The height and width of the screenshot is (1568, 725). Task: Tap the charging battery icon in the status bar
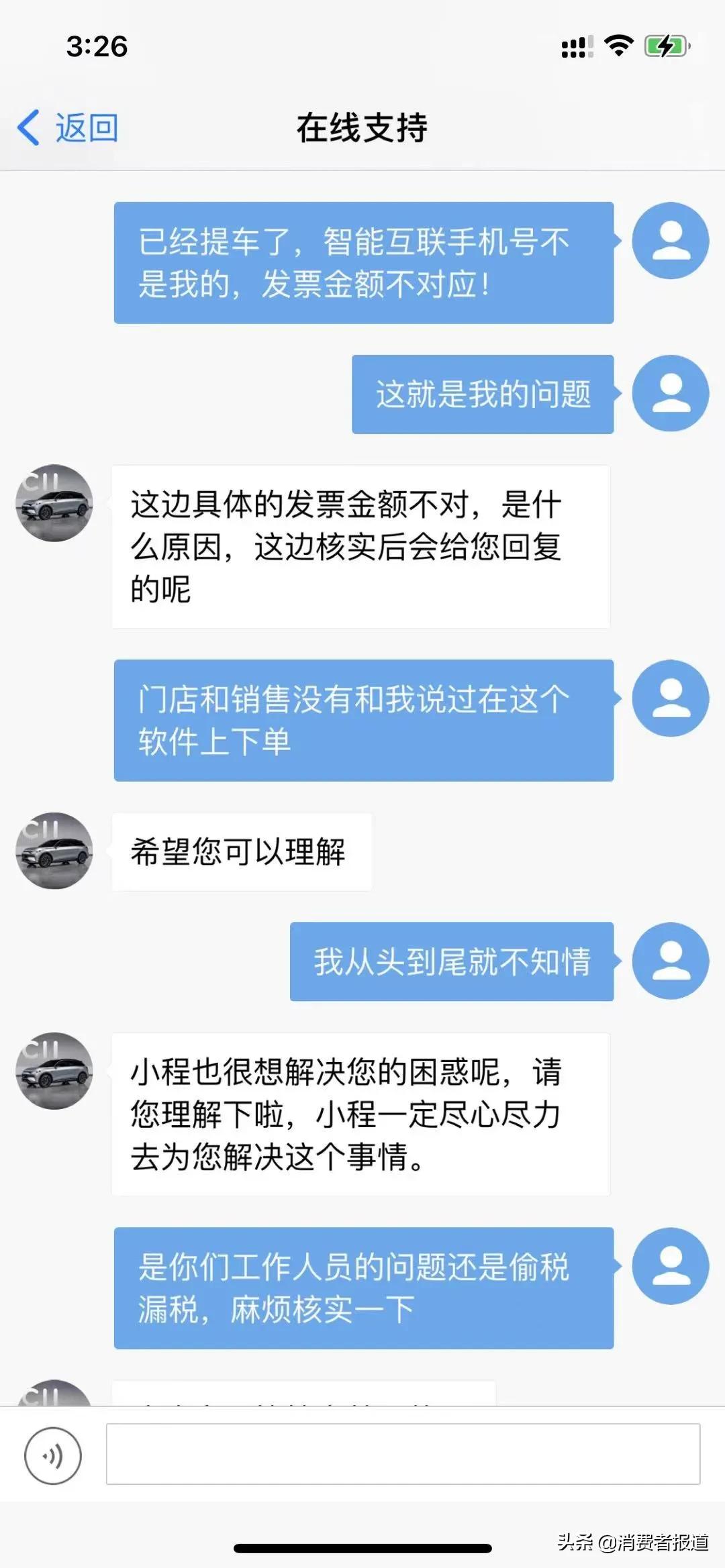point(665,45)
